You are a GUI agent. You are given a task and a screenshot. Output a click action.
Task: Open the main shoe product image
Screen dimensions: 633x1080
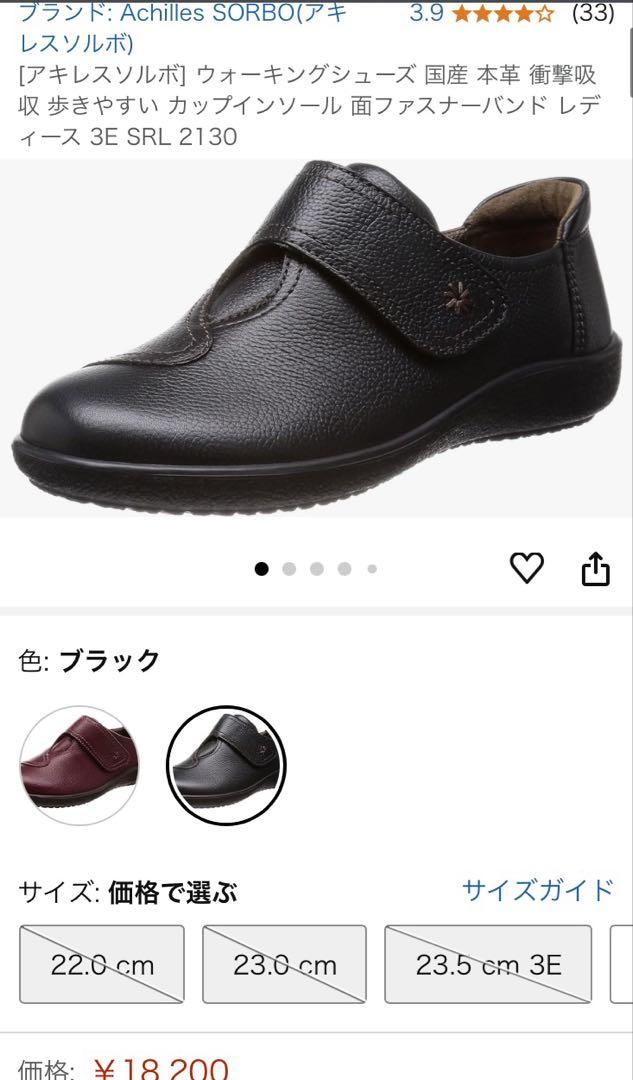click(x=316, y=338)
